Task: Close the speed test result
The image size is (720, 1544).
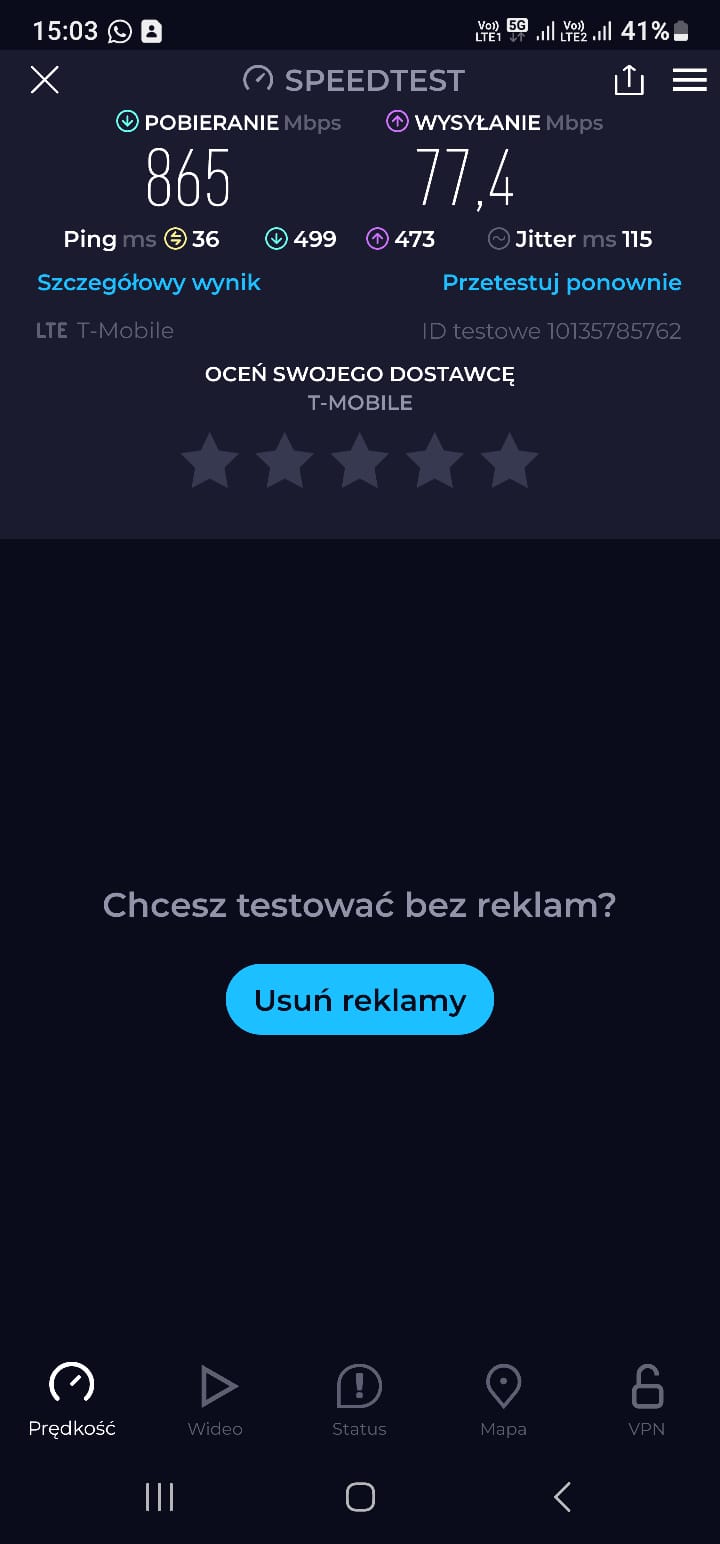Action: (45, 80)
